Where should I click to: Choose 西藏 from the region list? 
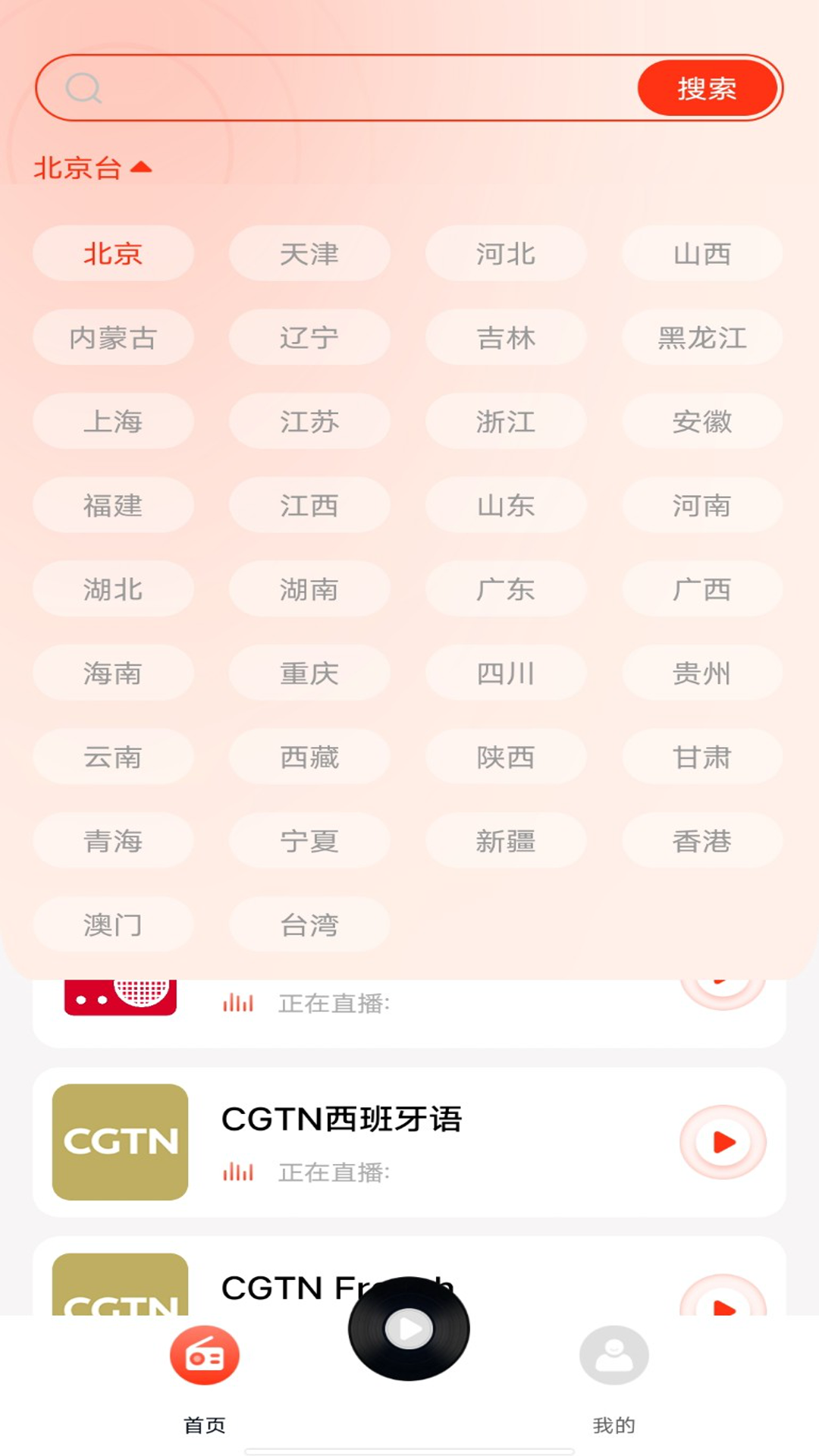coord(309,757)
